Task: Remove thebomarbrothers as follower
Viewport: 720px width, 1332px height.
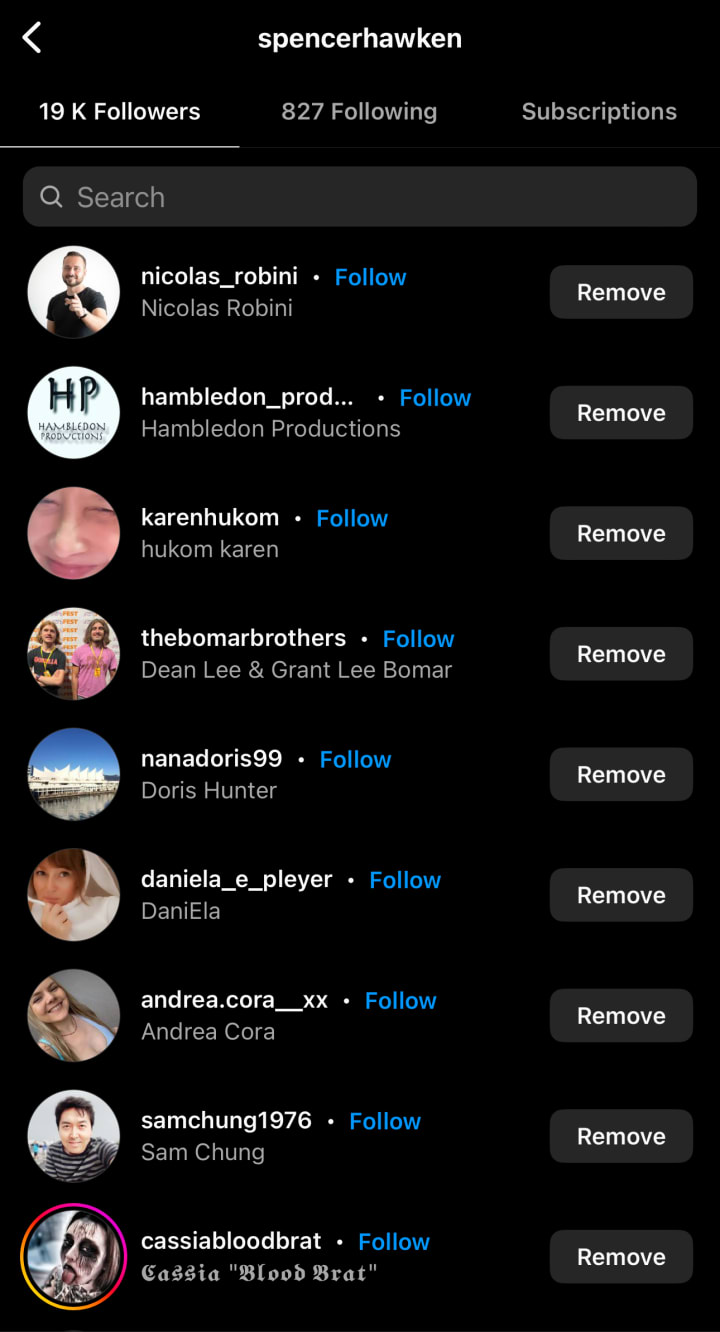Action: [621, 654]
